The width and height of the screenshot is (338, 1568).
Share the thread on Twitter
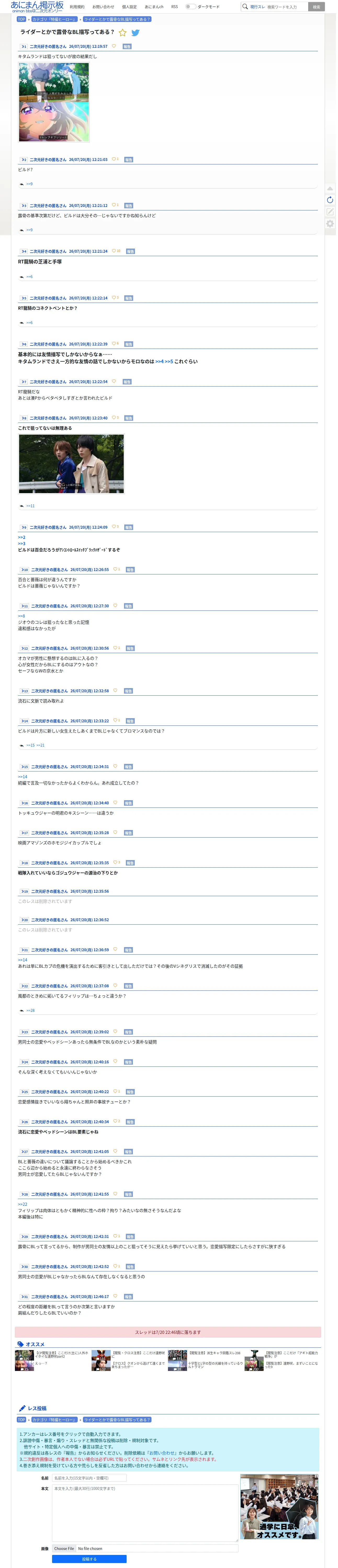(135, 33)
